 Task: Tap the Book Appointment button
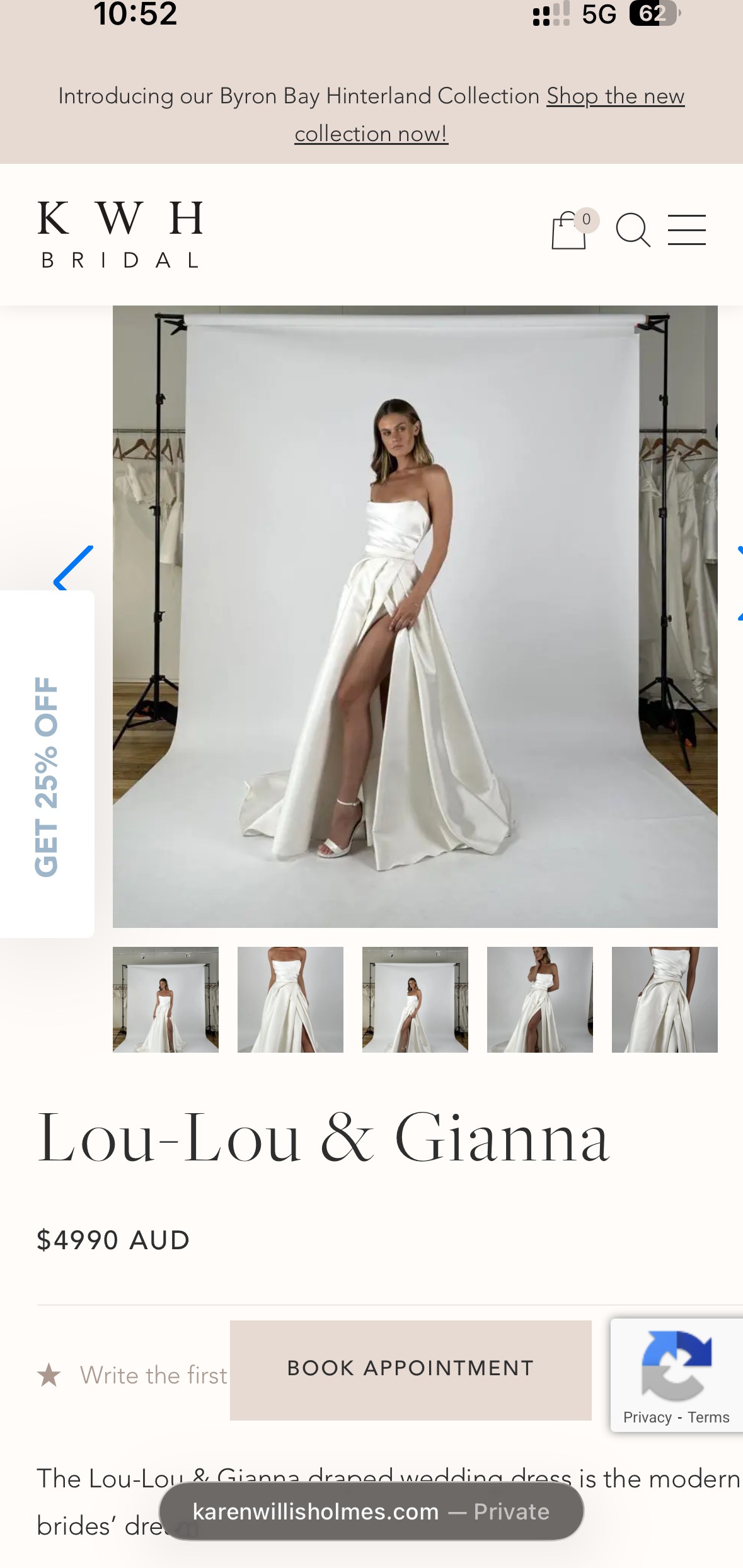pos(410,1370)
